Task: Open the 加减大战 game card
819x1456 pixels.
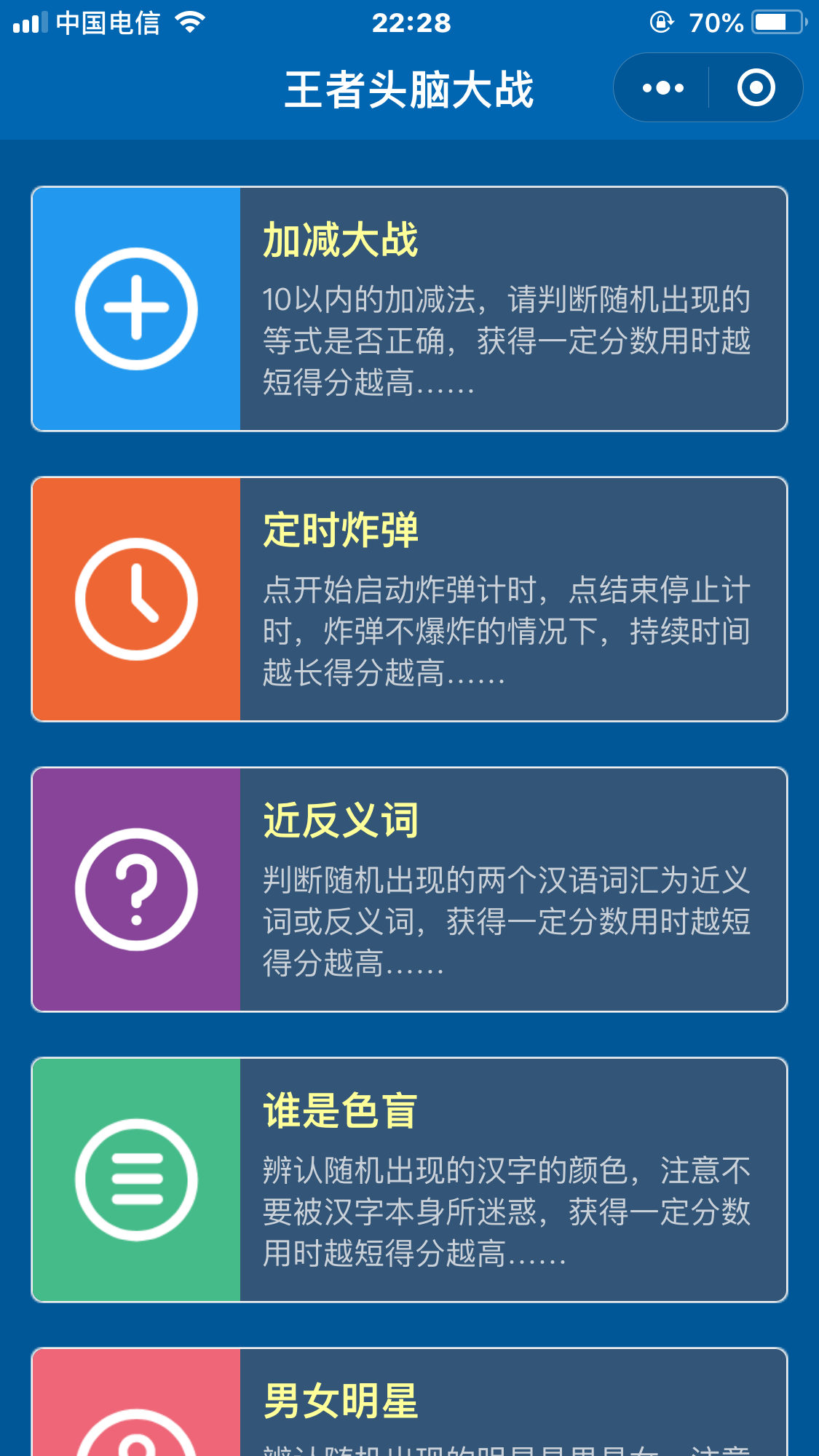Action: (x=409, y=309)
